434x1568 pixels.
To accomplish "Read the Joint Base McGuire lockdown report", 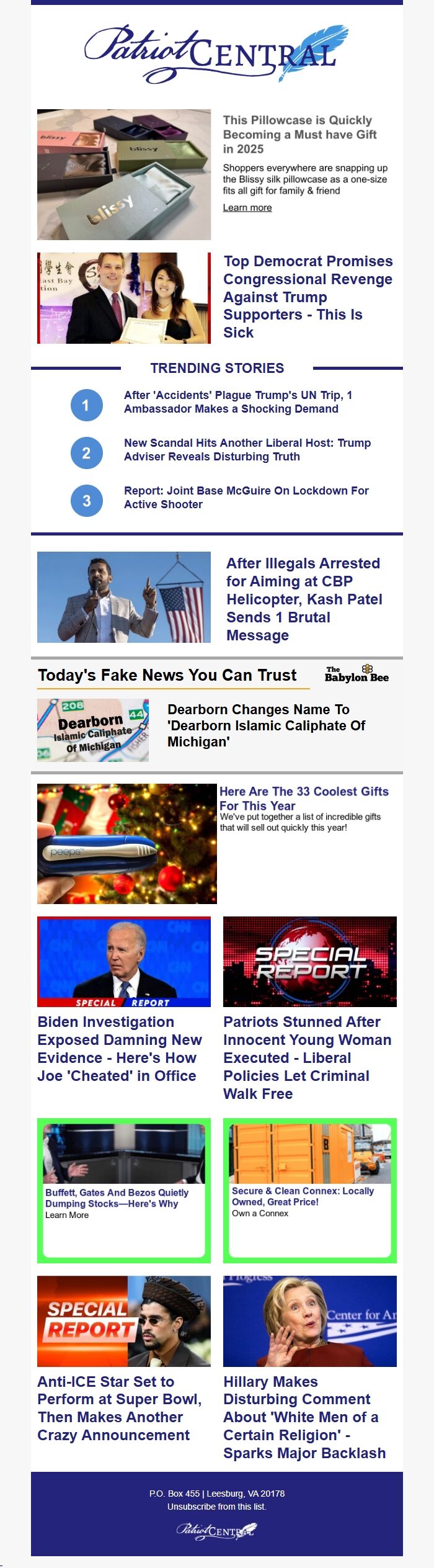I will click(x=246, y=498).
